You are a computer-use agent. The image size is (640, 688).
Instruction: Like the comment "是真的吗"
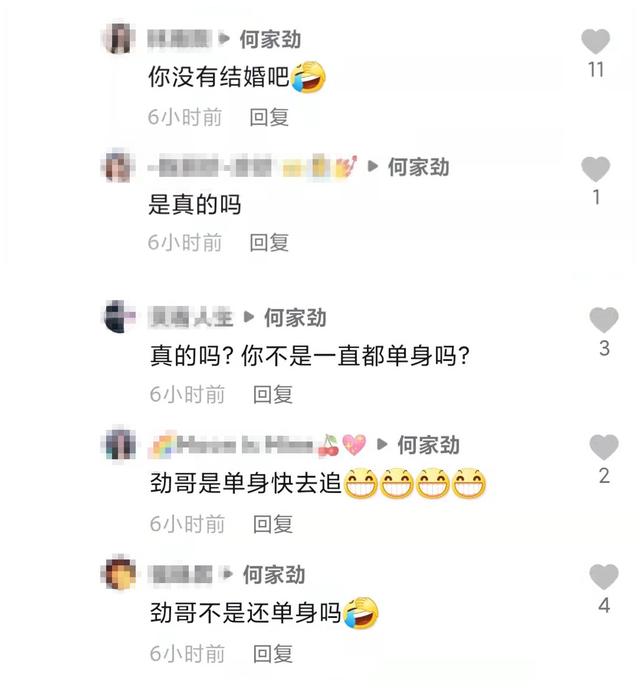pyautogui.click(x=596, y=169)
